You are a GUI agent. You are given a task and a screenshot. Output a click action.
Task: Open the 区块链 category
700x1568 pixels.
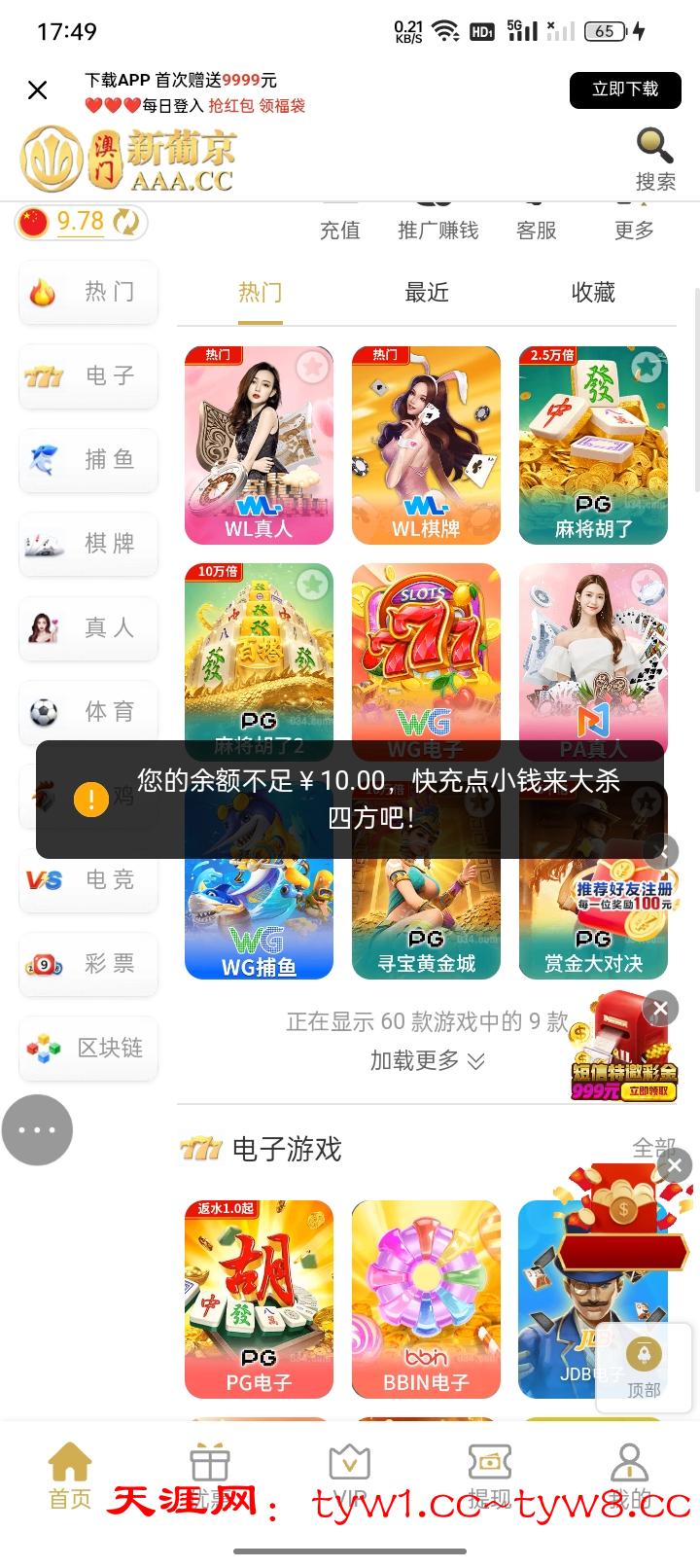point(88,1048)
